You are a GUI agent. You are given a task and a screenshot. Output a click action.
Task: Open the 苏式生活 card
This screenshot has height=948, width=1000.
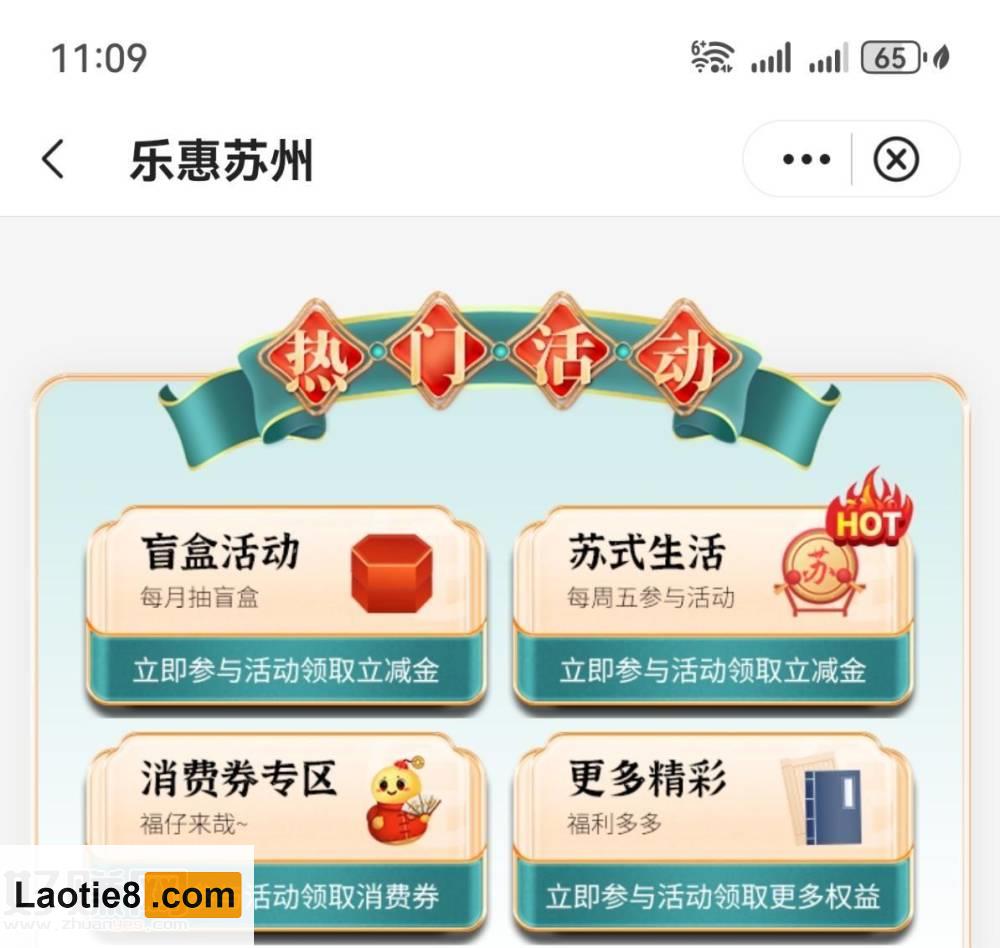click(x=712, y=572)
